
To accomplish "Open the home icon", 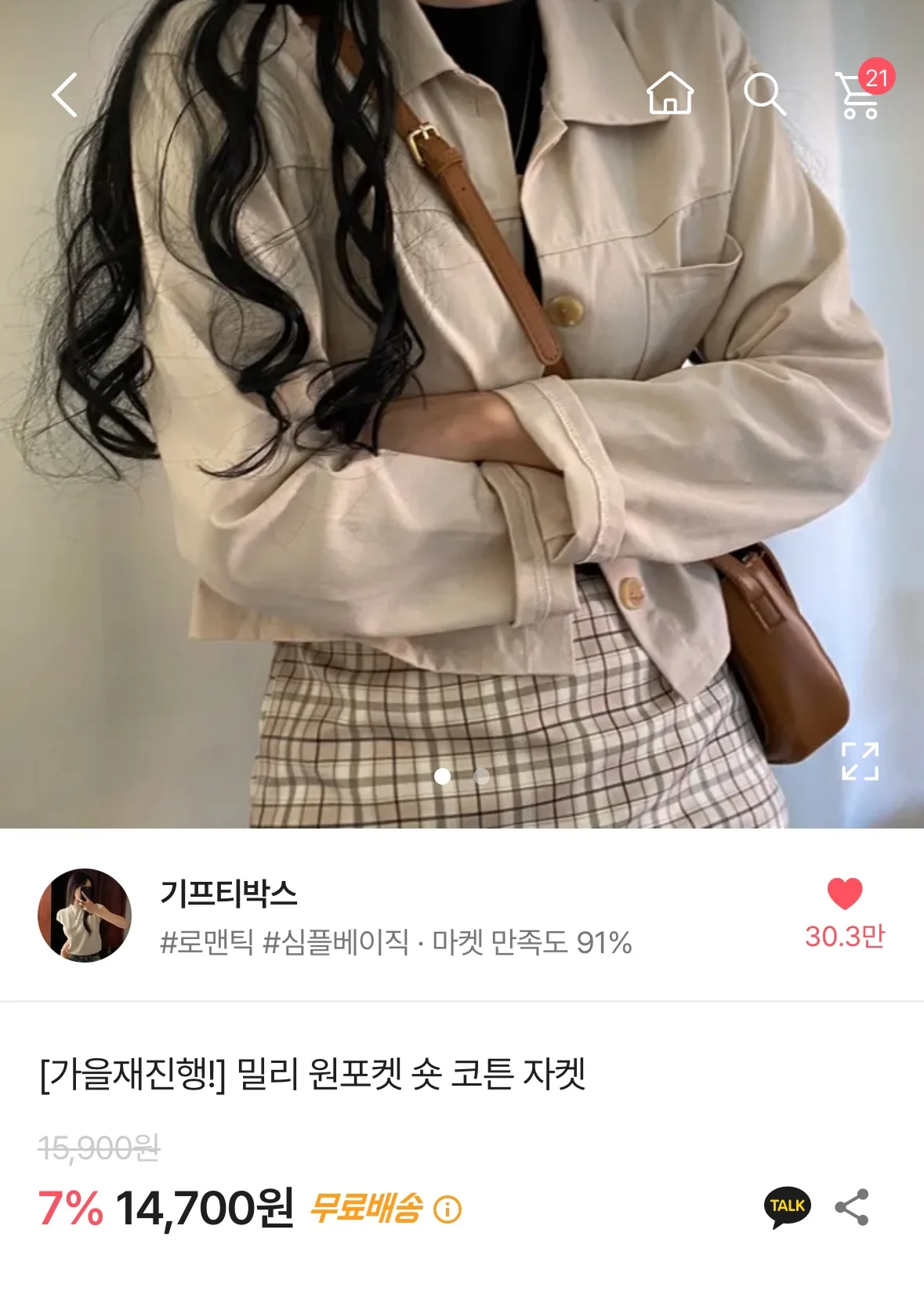I will pos(670,94).
